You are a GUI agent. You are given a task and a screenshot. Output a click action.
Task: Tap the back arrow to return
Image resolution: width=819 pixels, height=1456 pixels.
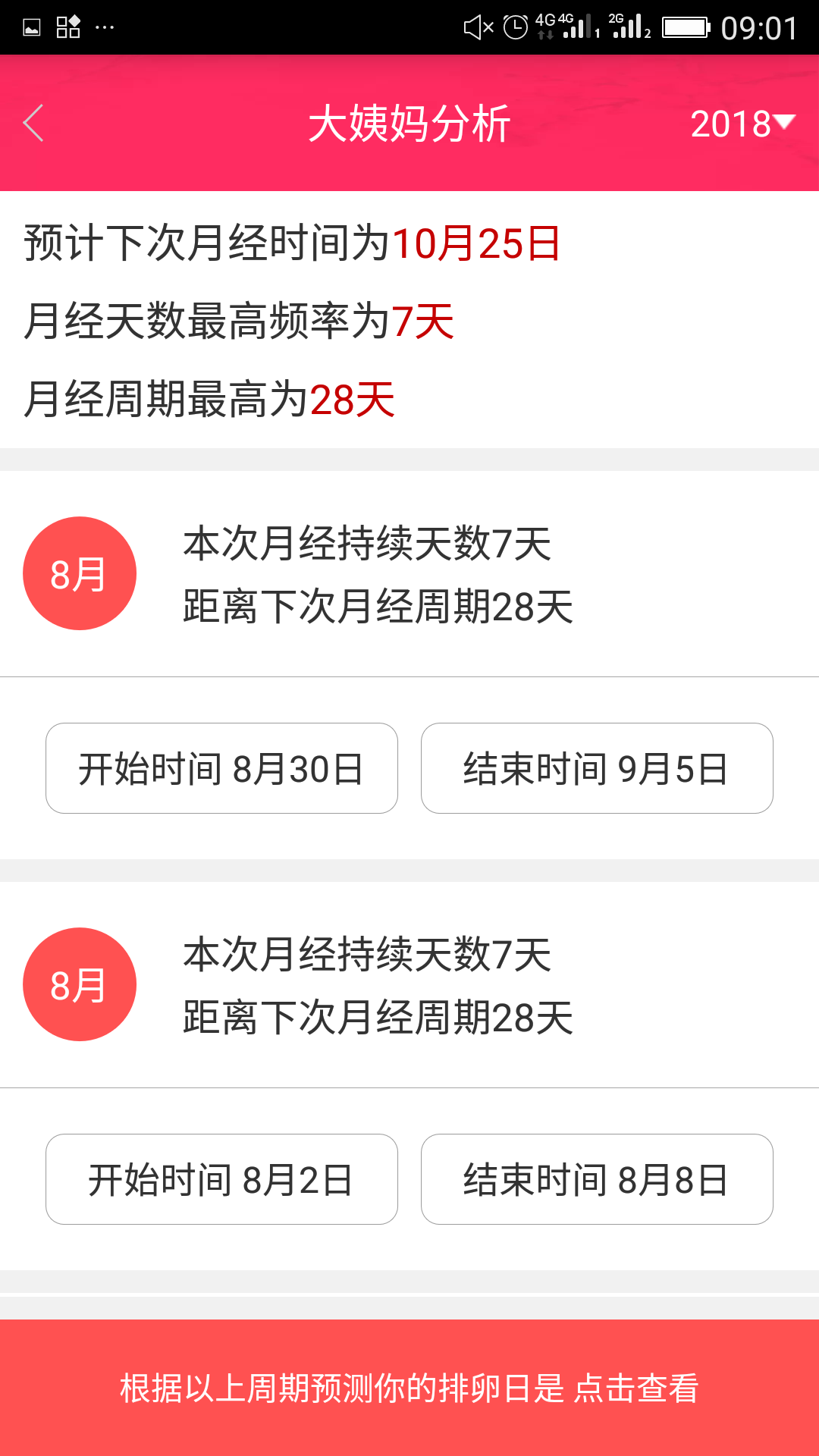click(x=34, y=123)
